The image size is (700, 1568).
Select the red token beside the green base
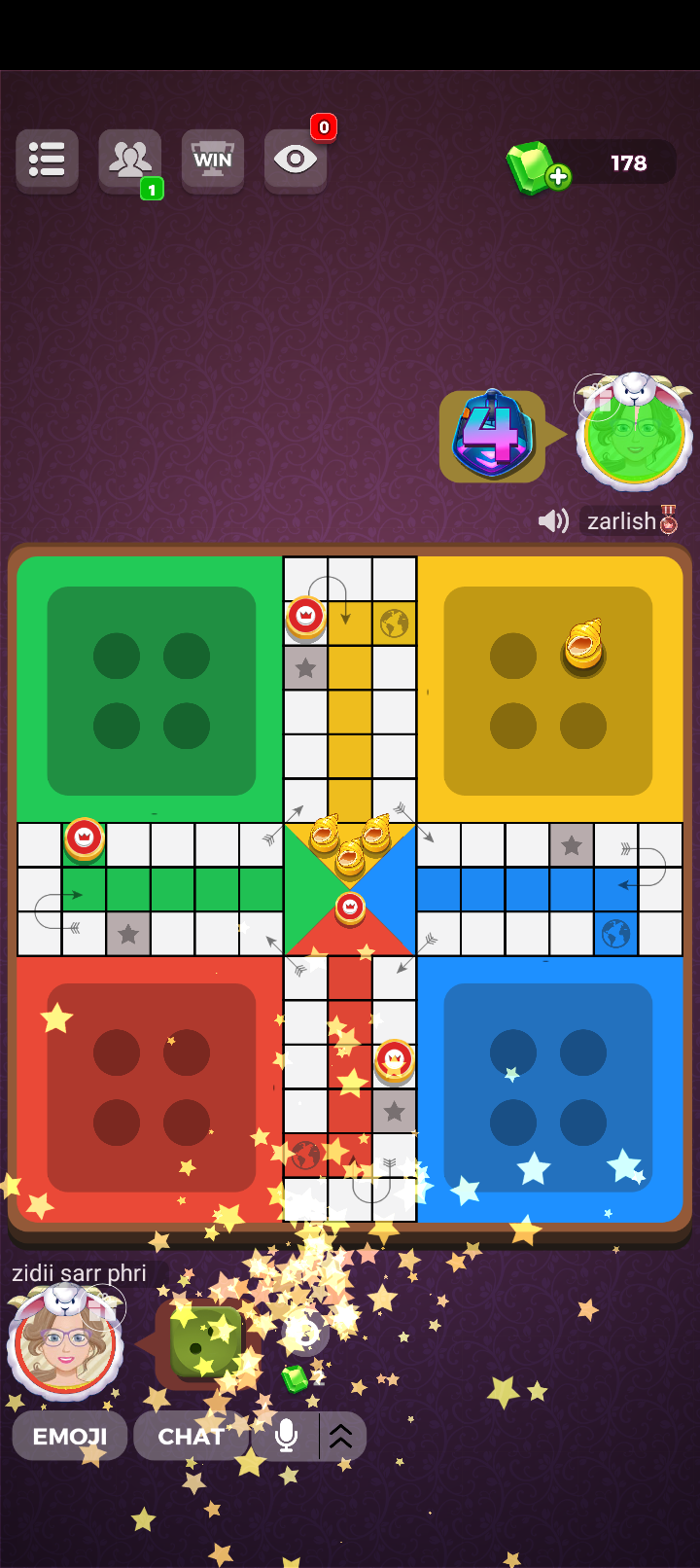coord(85,838)
